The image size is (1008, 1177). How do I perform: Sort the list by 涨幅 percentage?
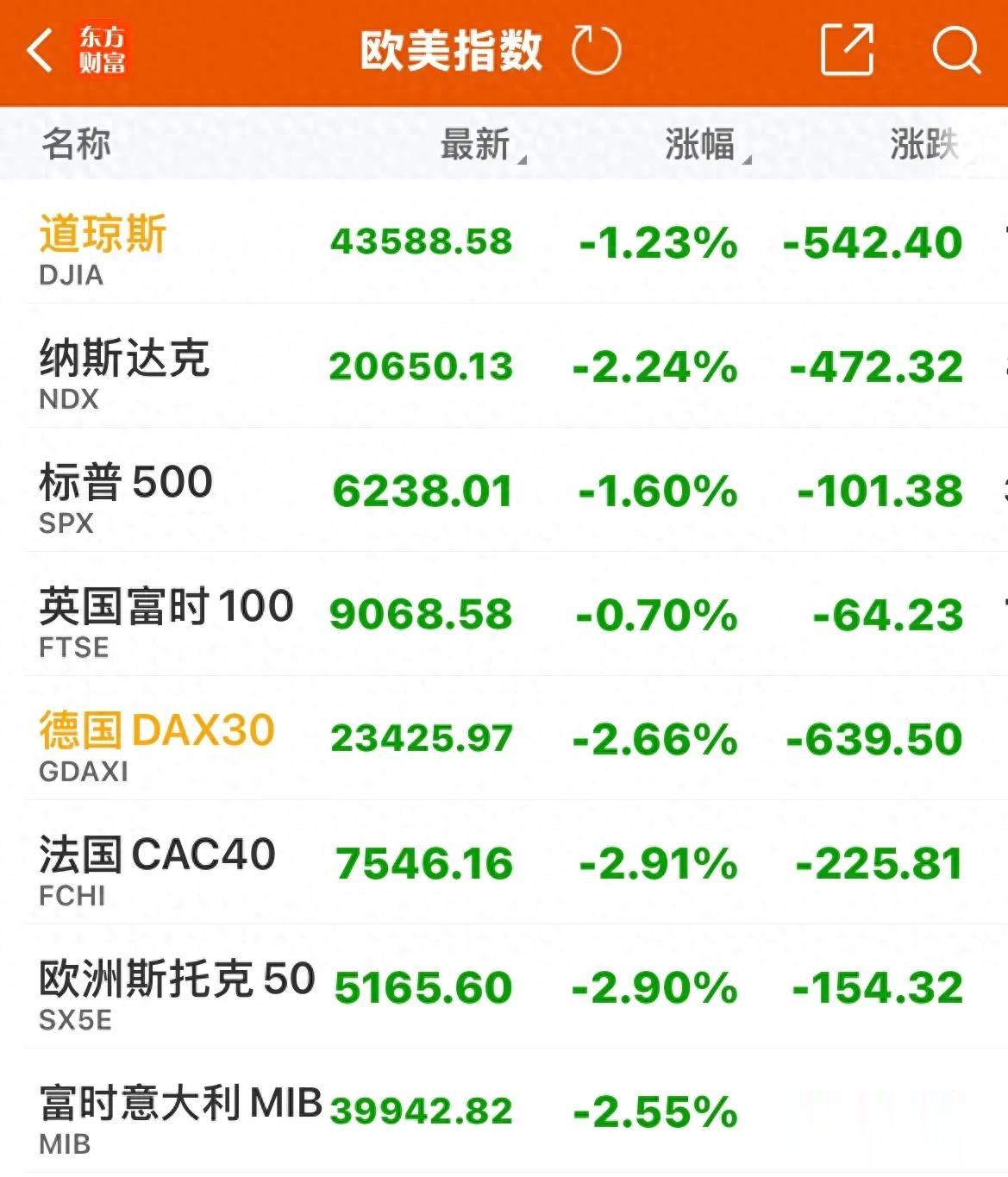(701, 144)
